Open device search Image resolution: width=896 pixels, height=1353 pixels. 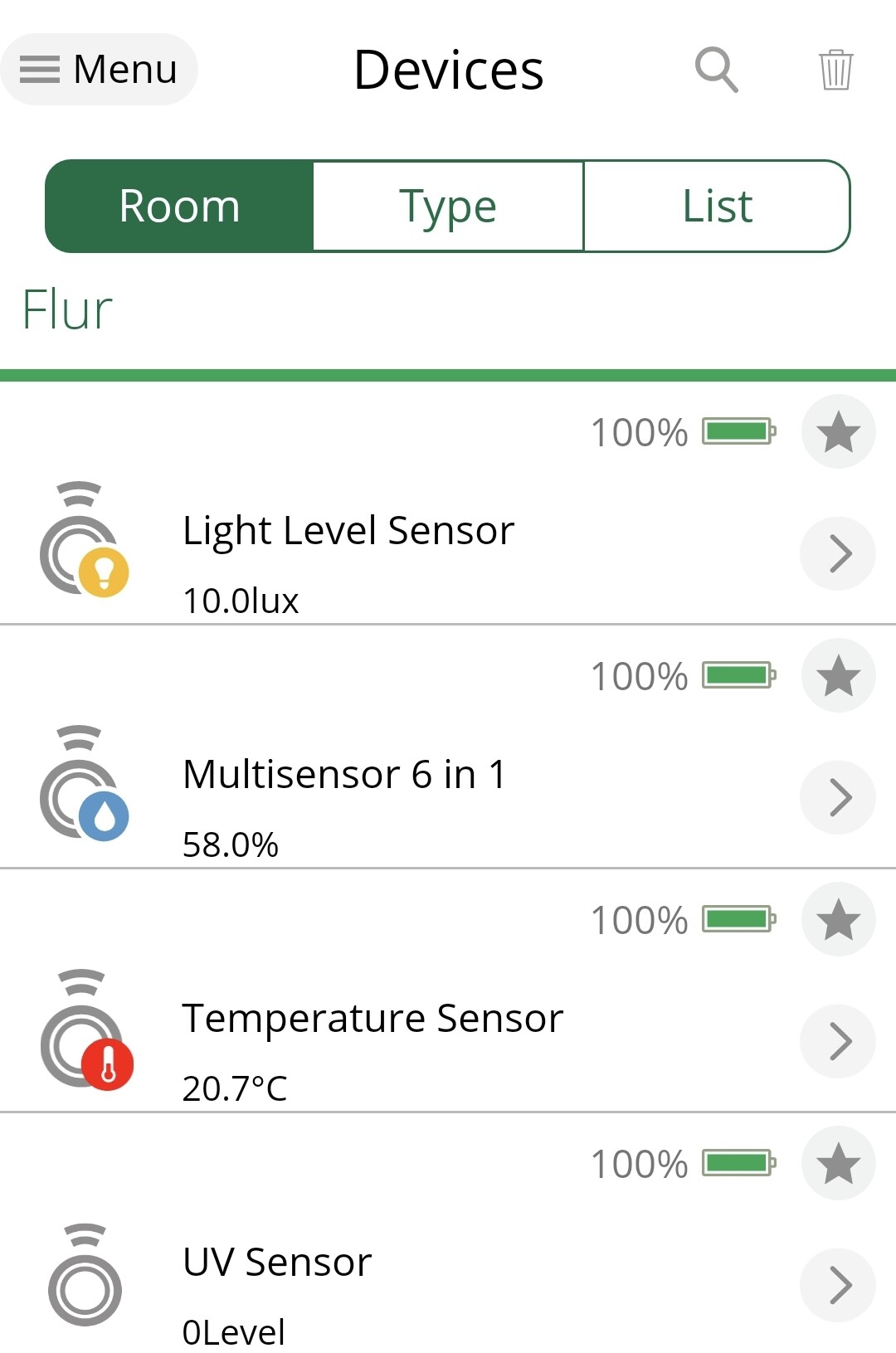(x=716, y=70)
